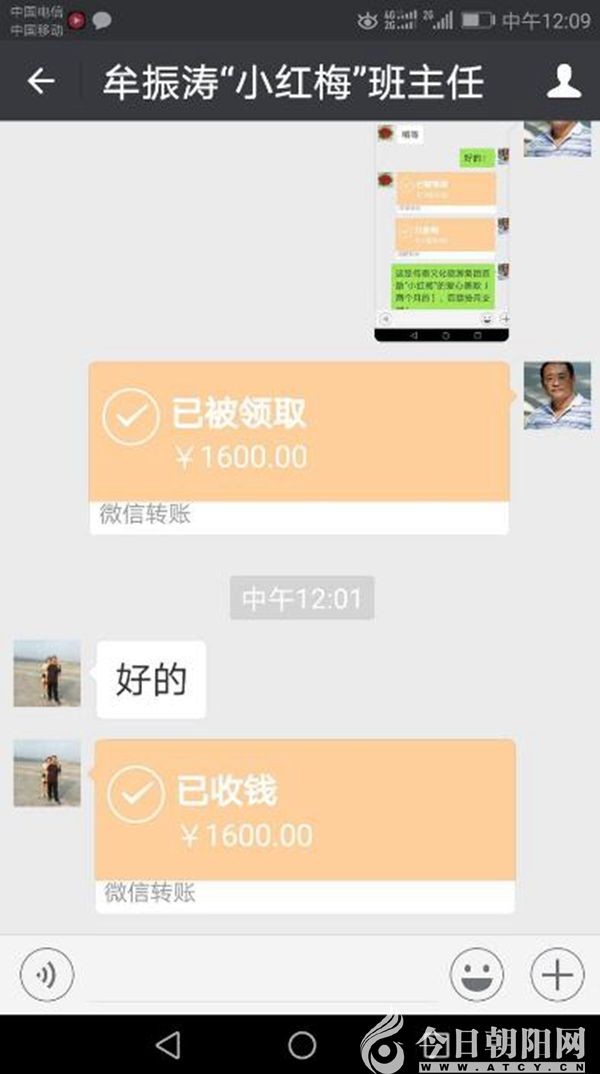Image resolution: width=600 pixels, height=1074 pixels.
Task: Tap the system home button
Action: (x=301, y=1045)
